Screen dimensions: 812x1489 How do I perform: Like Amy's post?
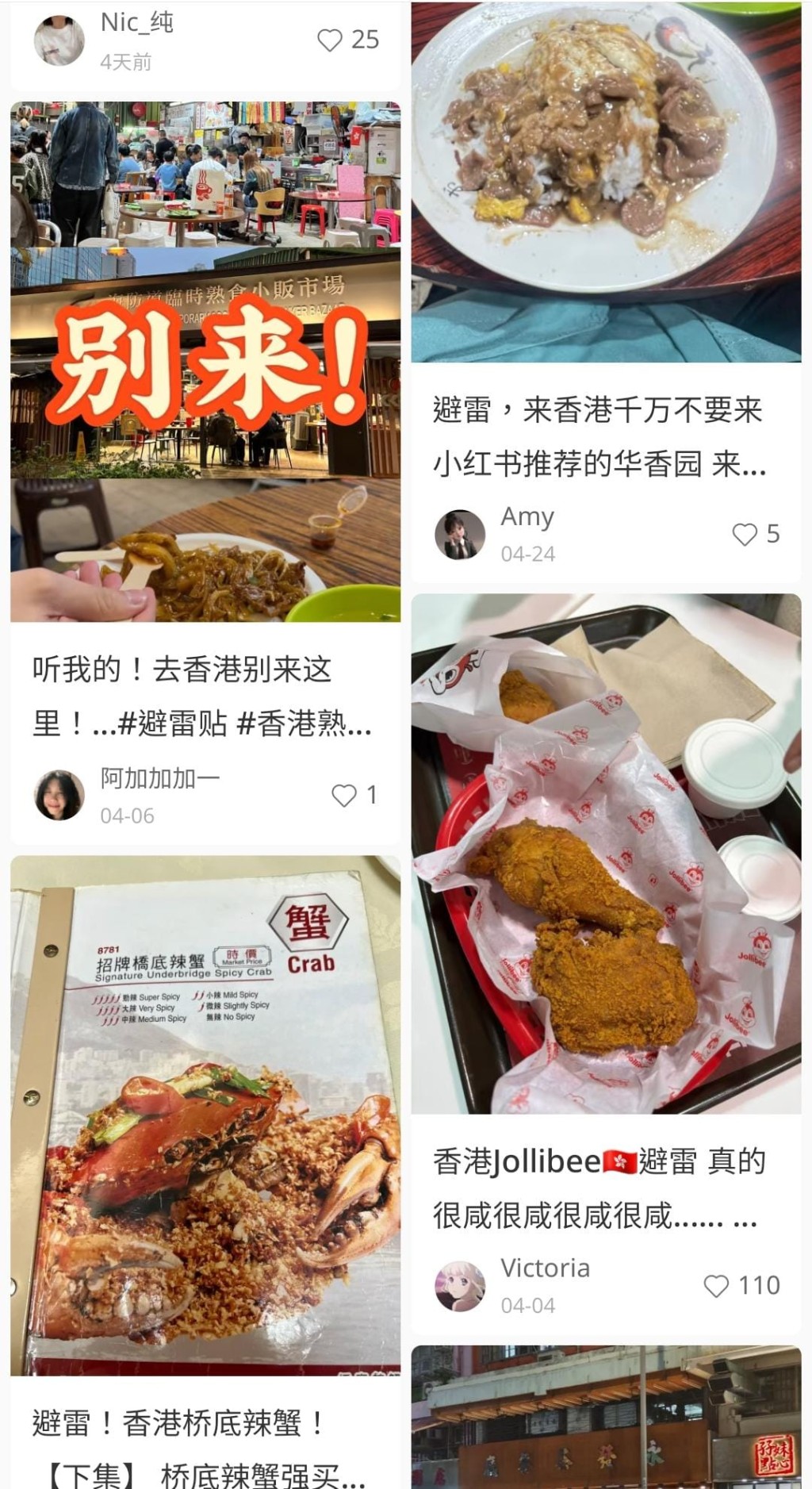[x=745, y=534]
